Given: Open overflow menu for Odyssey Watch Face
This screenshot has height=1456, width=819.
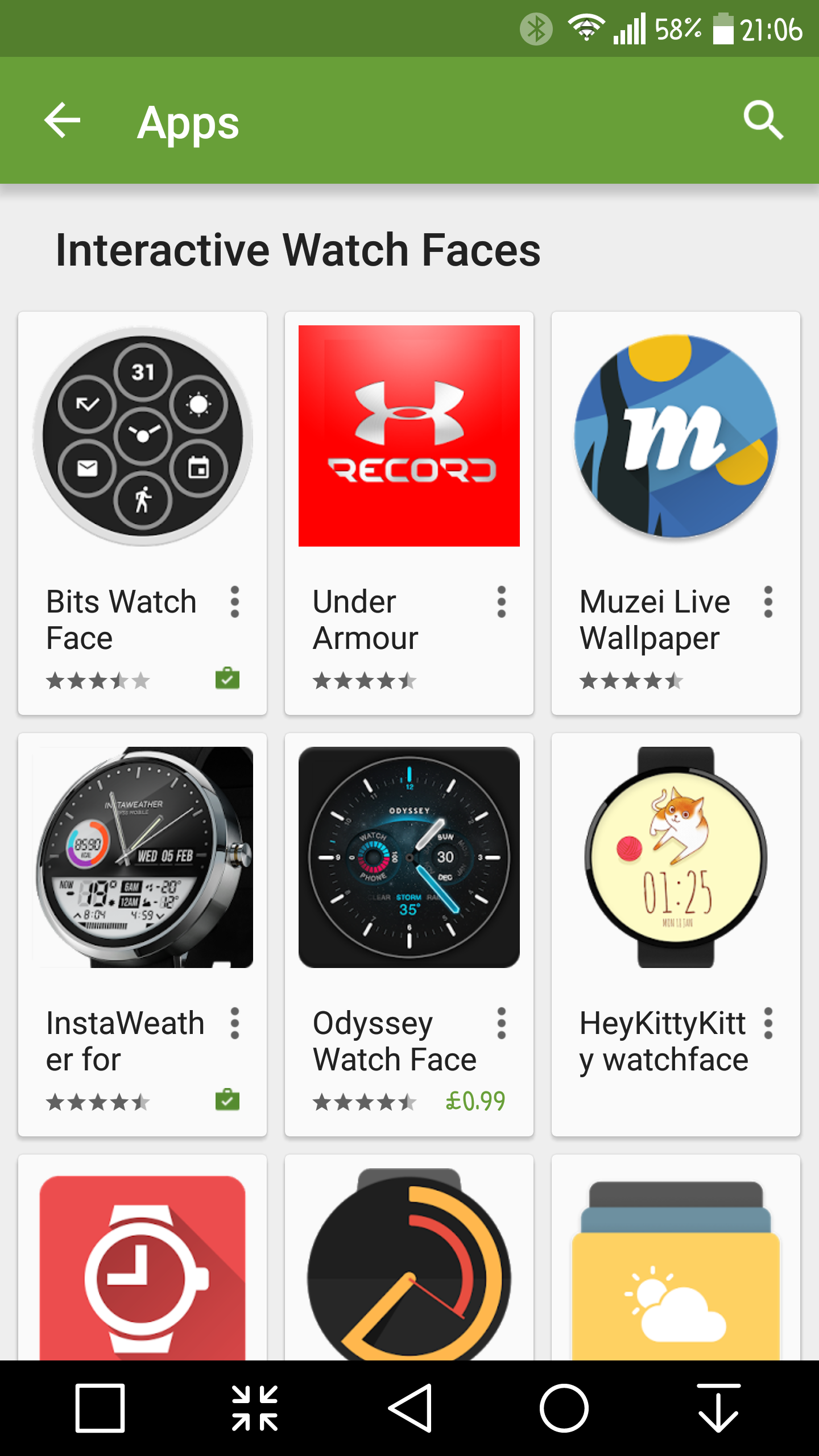Looking at the screenshot, I should tap(501, 1023).
